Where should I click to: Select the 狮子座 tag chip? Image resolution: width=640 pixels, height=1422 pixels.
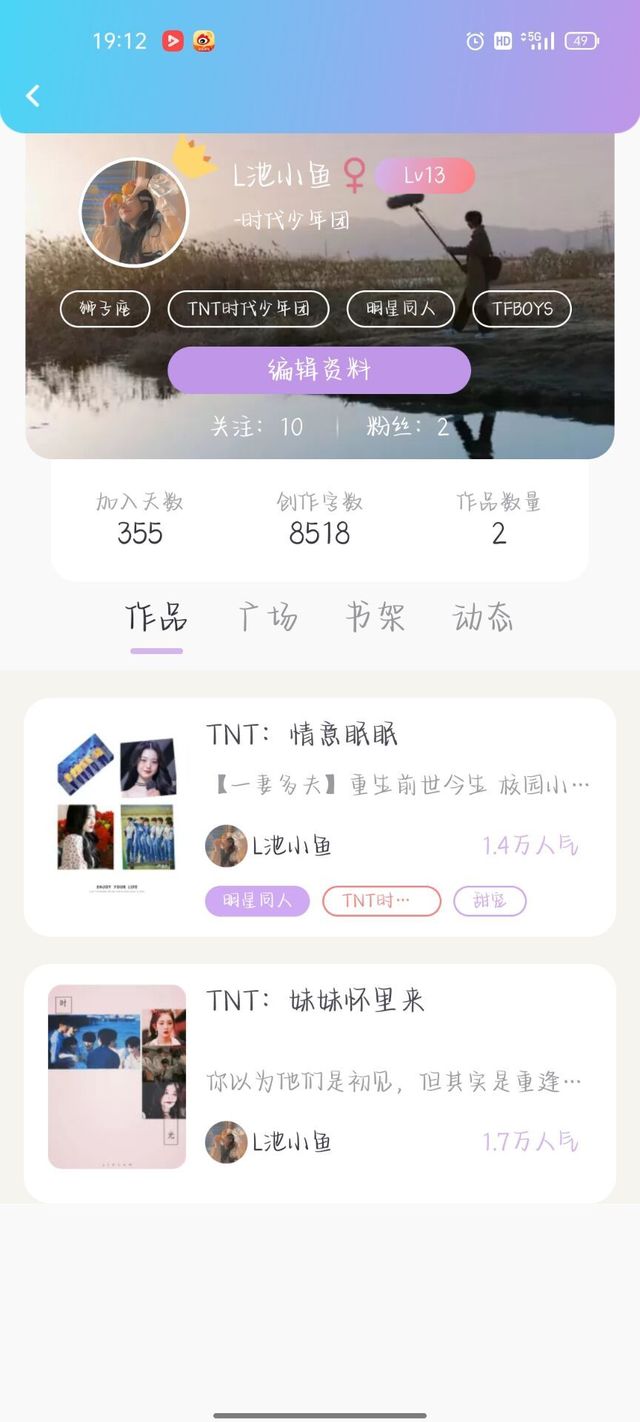tap(105, 309)
